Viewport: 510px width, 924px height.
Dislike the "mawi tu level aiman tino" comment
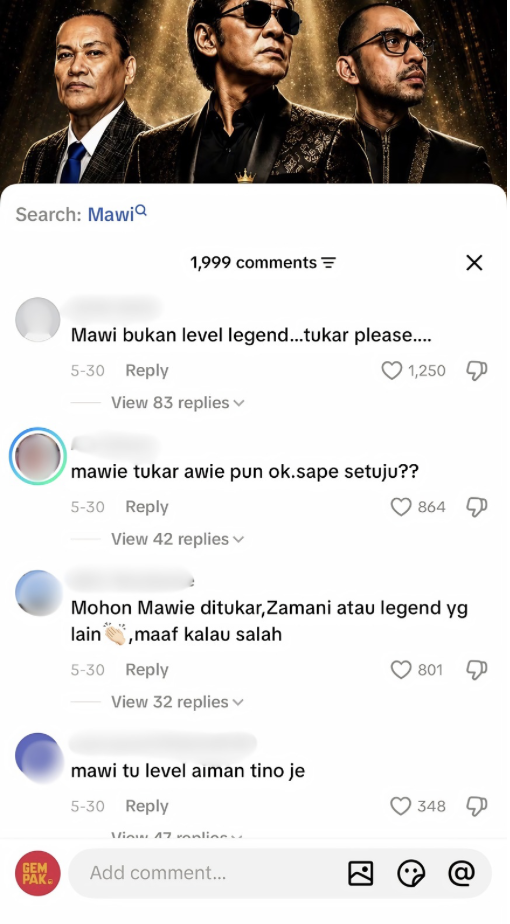476,806
